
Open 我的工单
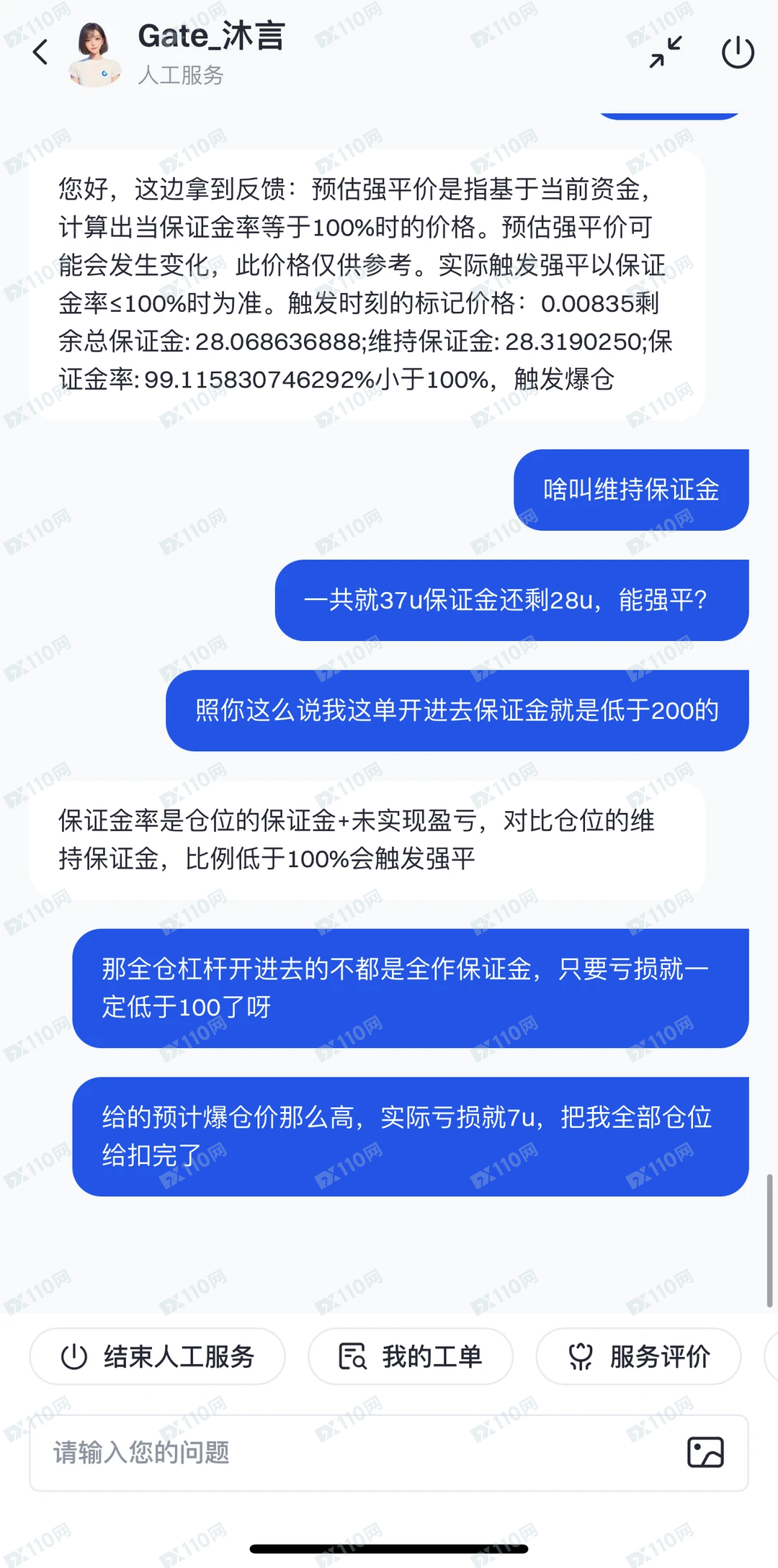[x=411, y=1357]
